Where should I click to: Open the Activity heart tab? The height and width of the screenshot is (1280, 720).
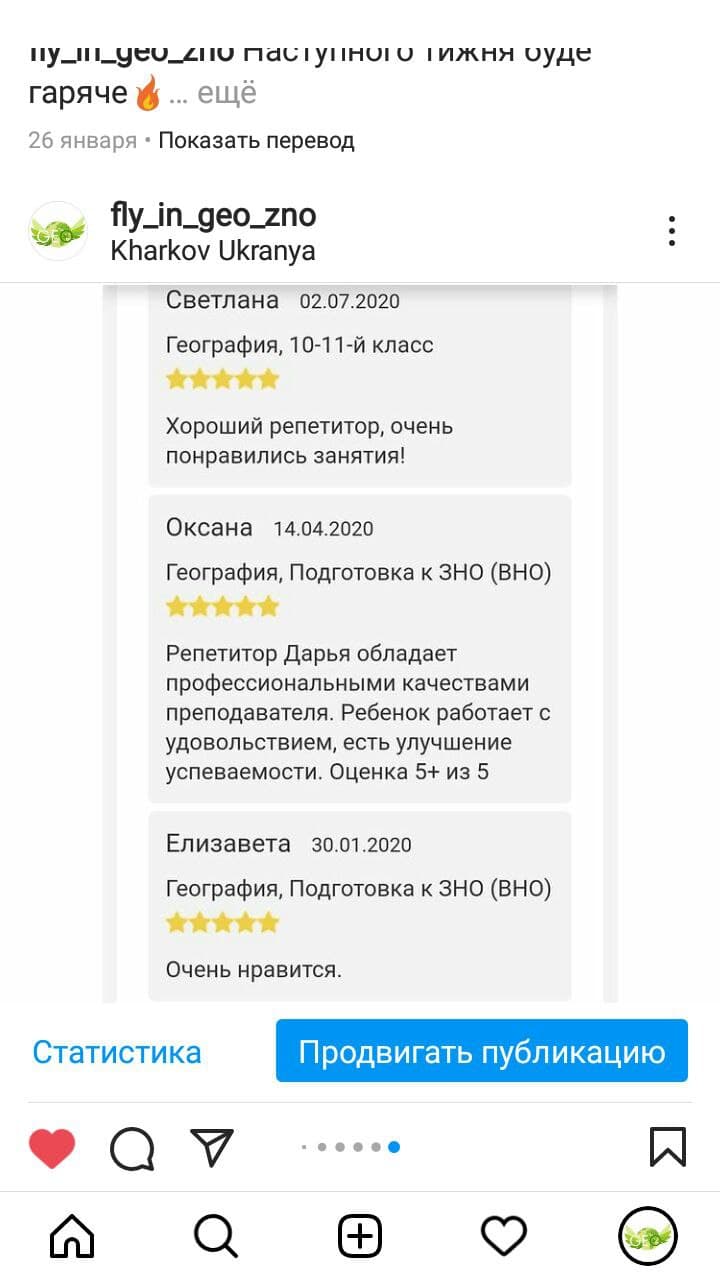504,1237
